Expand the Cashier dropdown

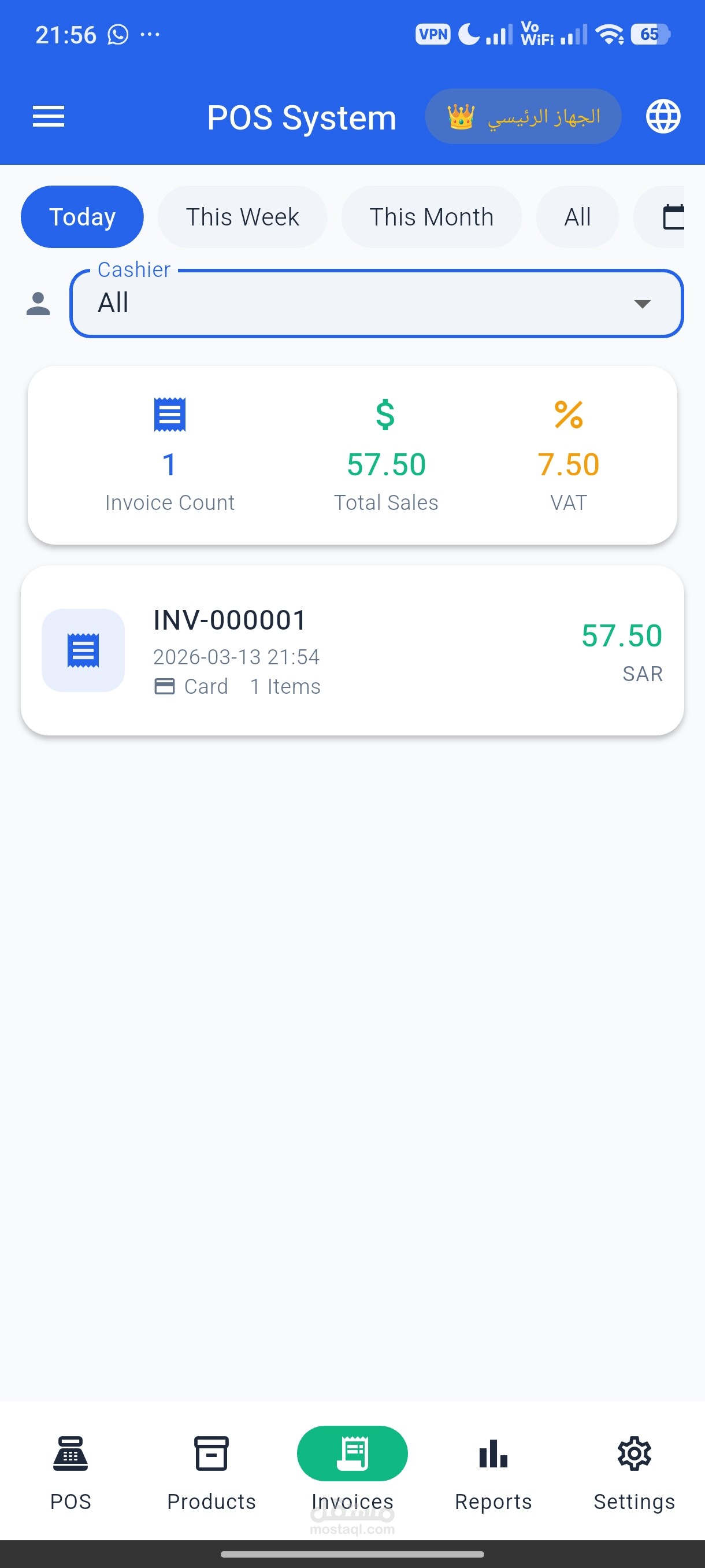point(377,303)
